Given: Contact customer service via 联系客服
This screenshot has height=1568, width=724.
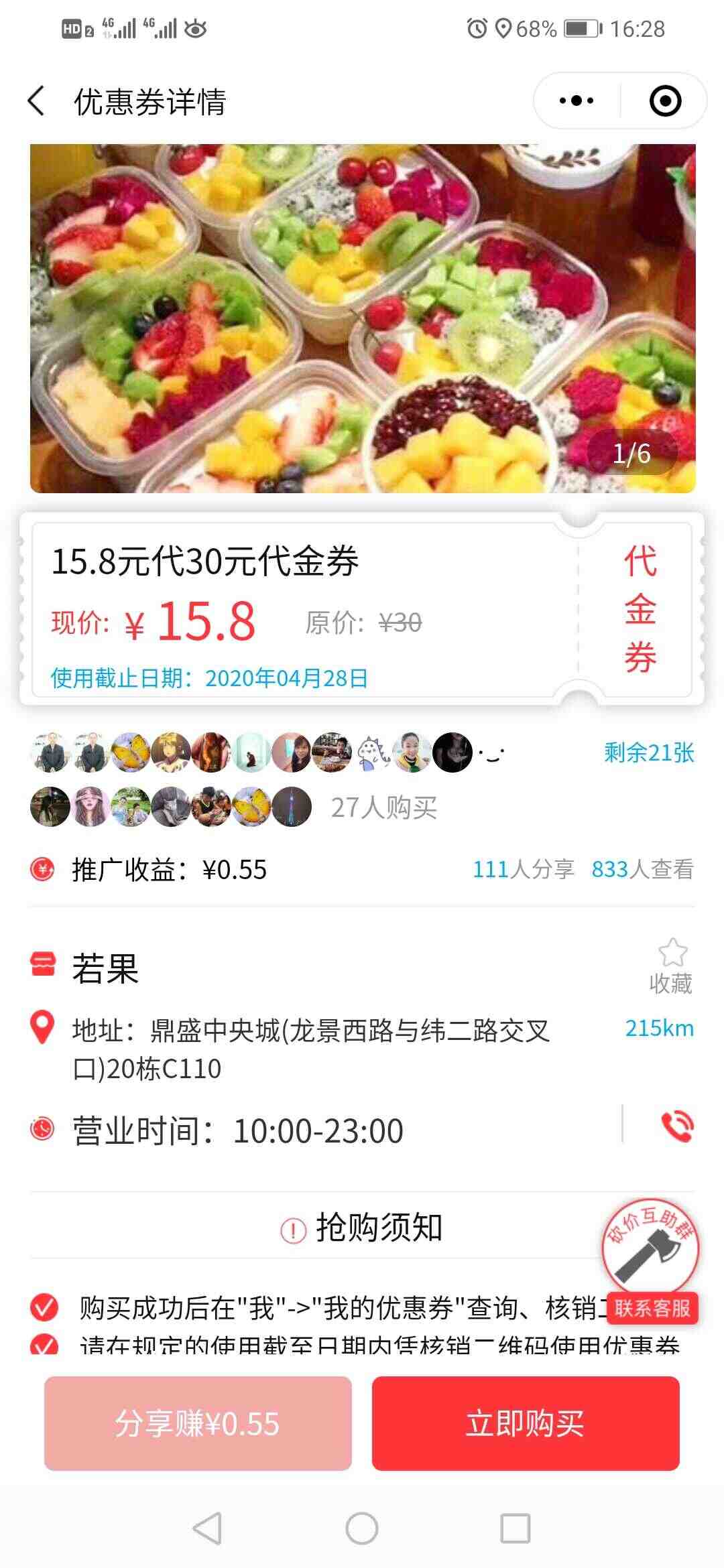Looking at the screenshot, I should (652, 1308).
